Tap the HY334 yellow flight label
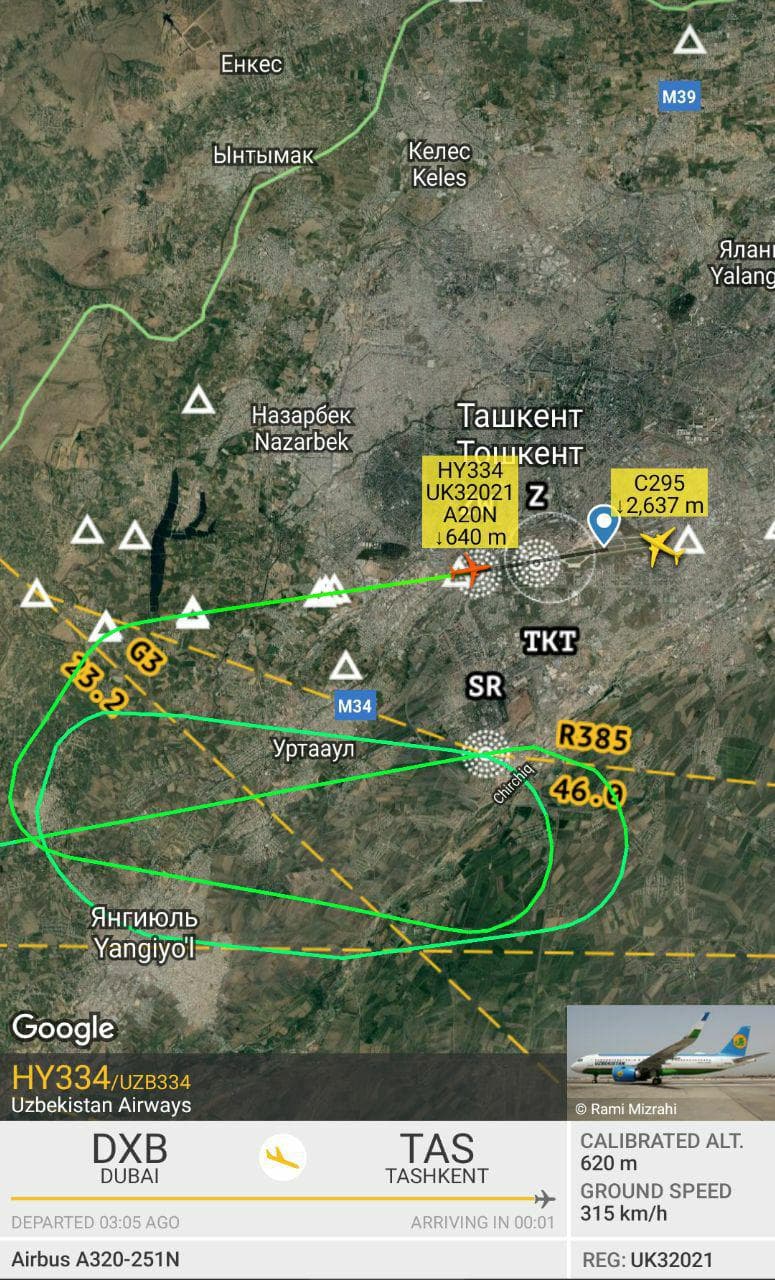 tap(469, 503)
